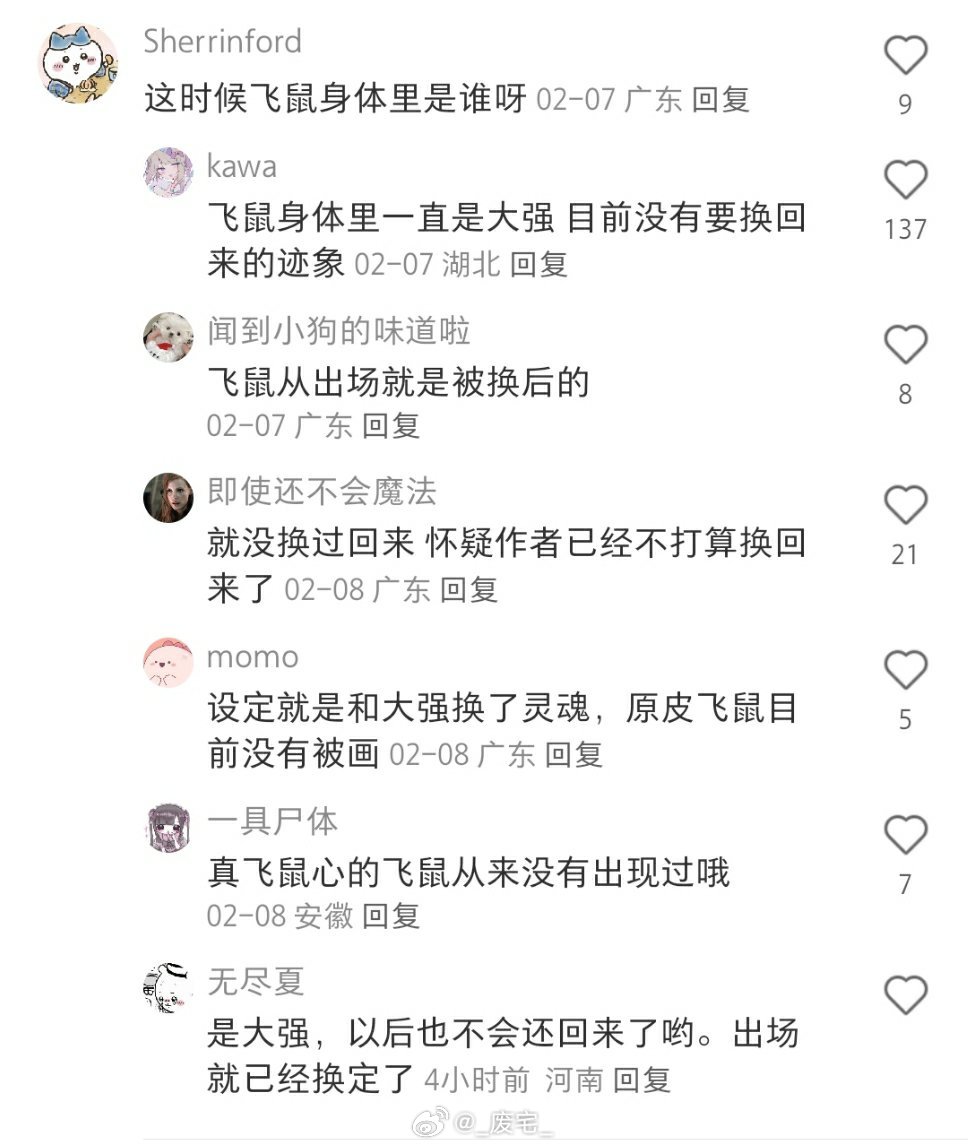Reply to 即使还不会魔法's comment
The height and width of the screenshot is (1147, 968).
coord(469,590)
